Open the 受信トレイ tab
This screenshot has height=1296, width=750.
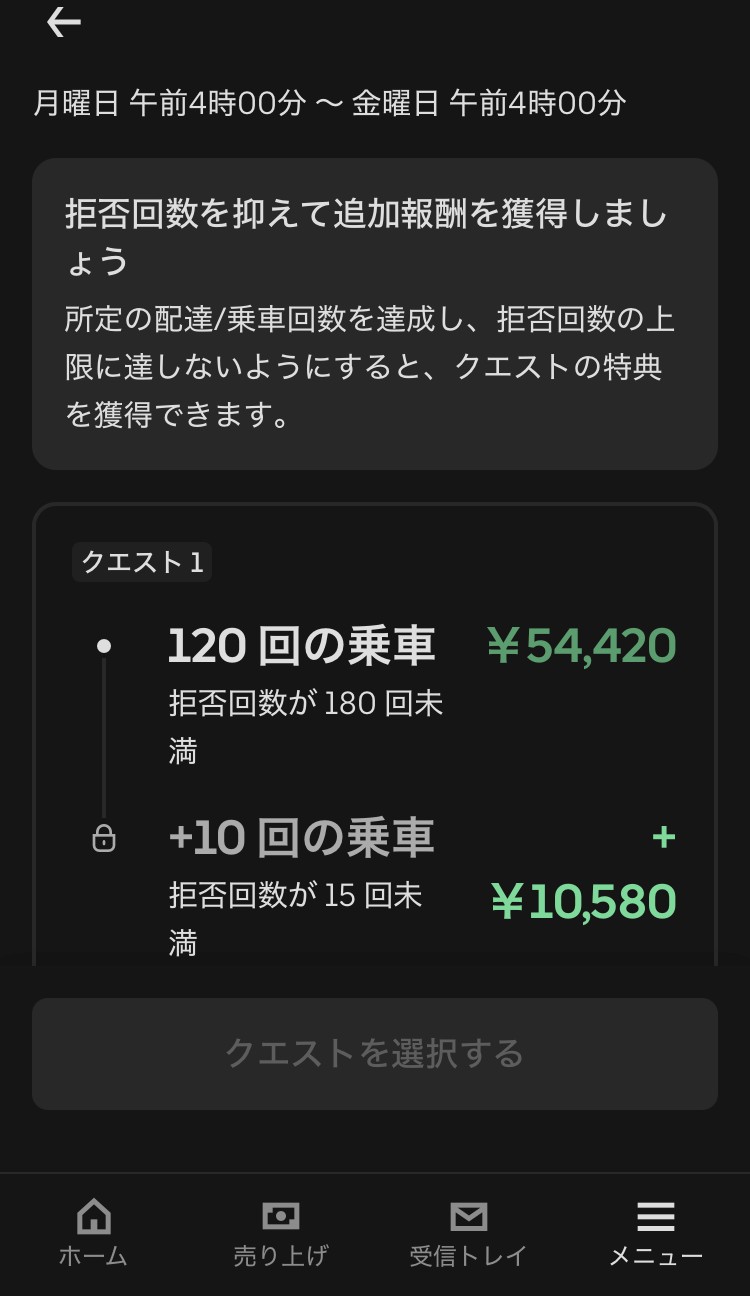coord(468,1233)
